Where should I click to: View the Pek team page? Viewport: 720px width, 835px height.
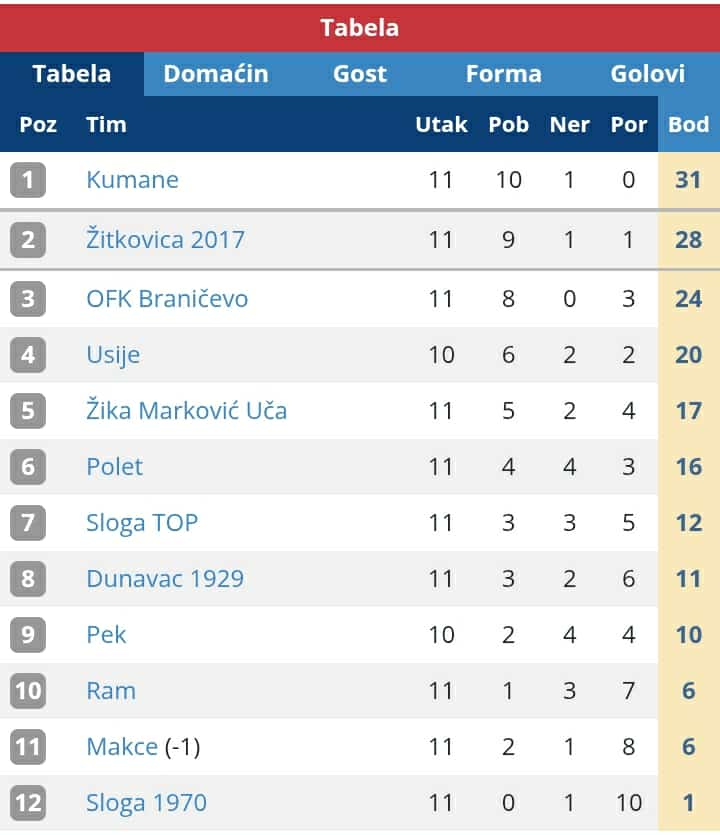click(106, 635)
